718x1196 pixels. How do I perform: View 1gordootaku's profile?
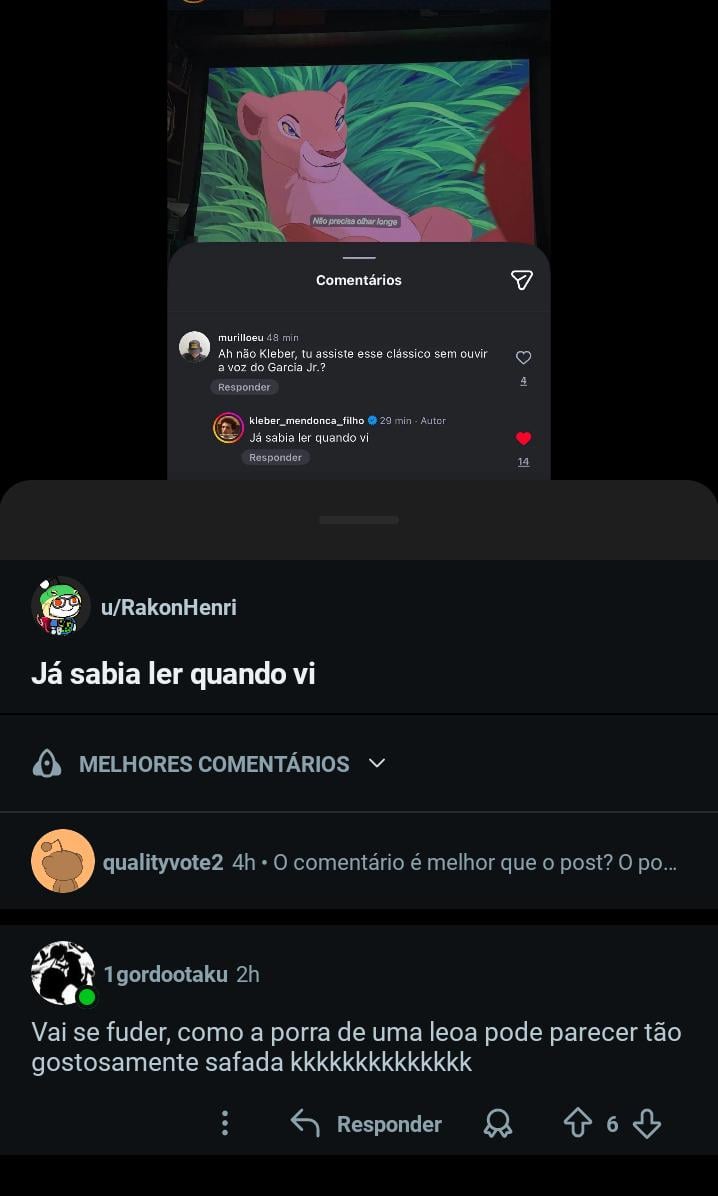click(x=165, y=974)
